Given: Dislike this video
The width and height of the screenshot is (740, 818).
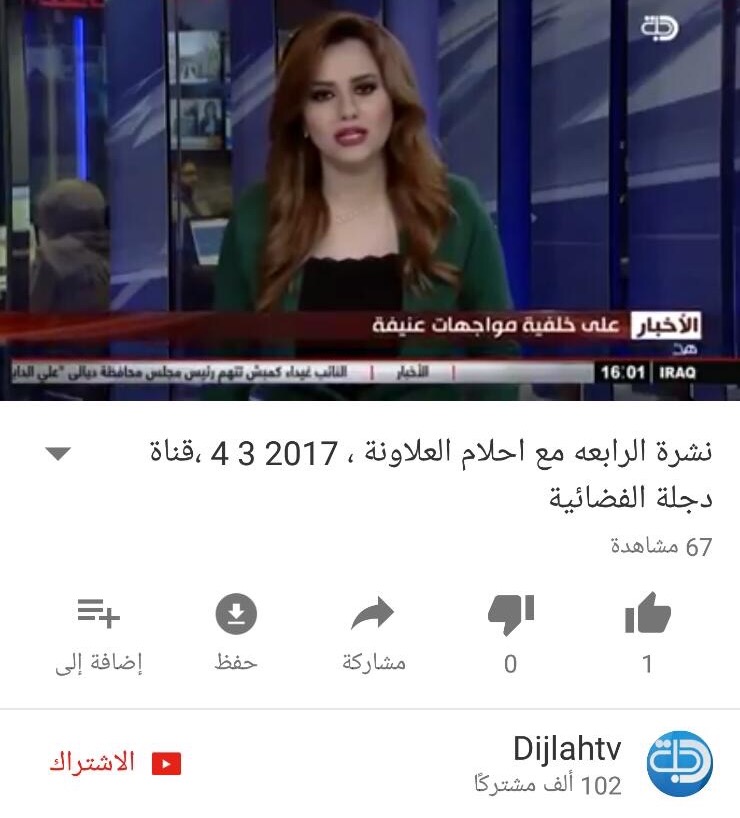Looking at the screenshot, I should point(511,614).
